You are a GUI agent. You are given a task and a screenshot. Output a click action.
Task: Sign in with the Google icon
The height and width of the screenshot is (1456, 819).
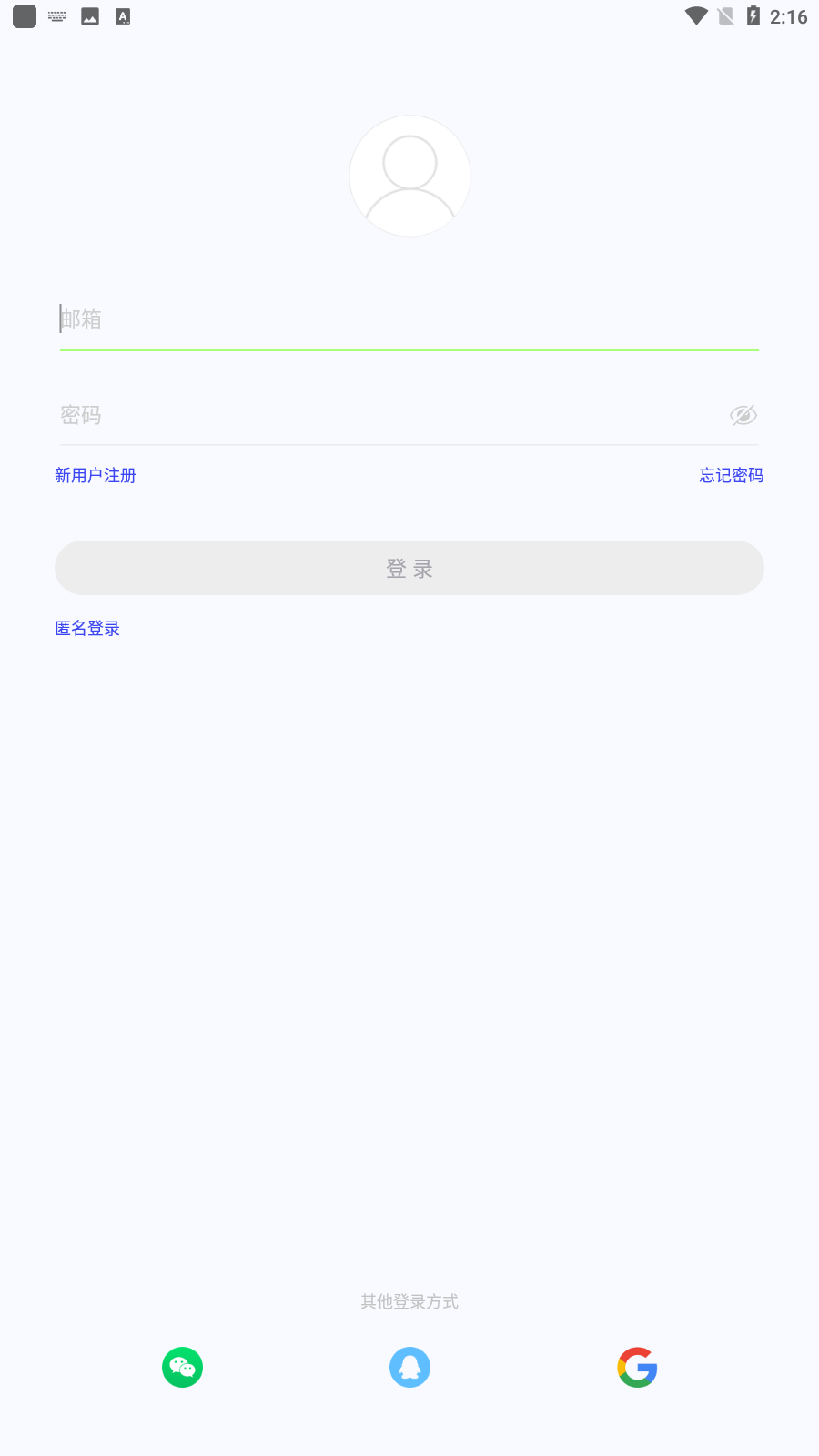637,1367
